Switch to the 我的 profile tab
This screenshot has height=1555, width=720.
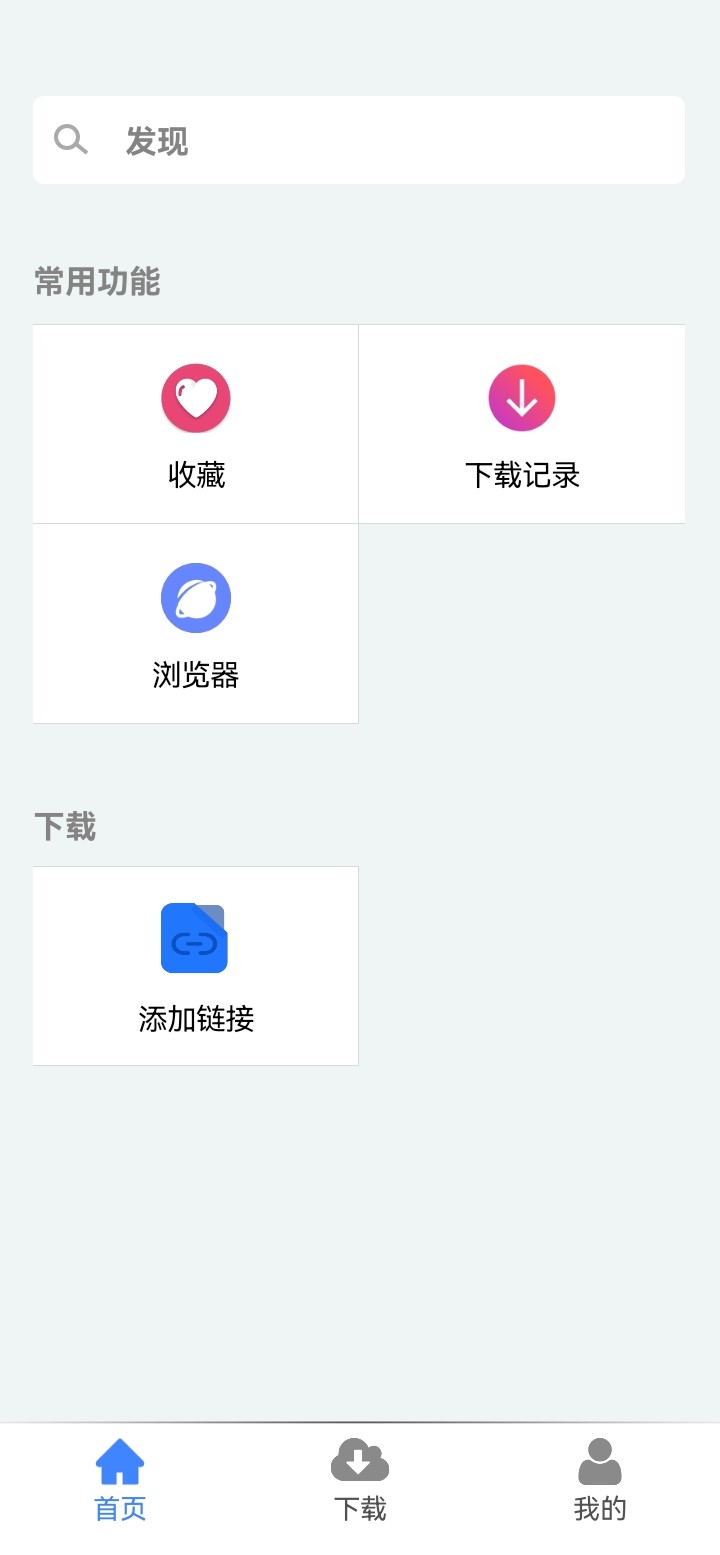point(600,1480)
